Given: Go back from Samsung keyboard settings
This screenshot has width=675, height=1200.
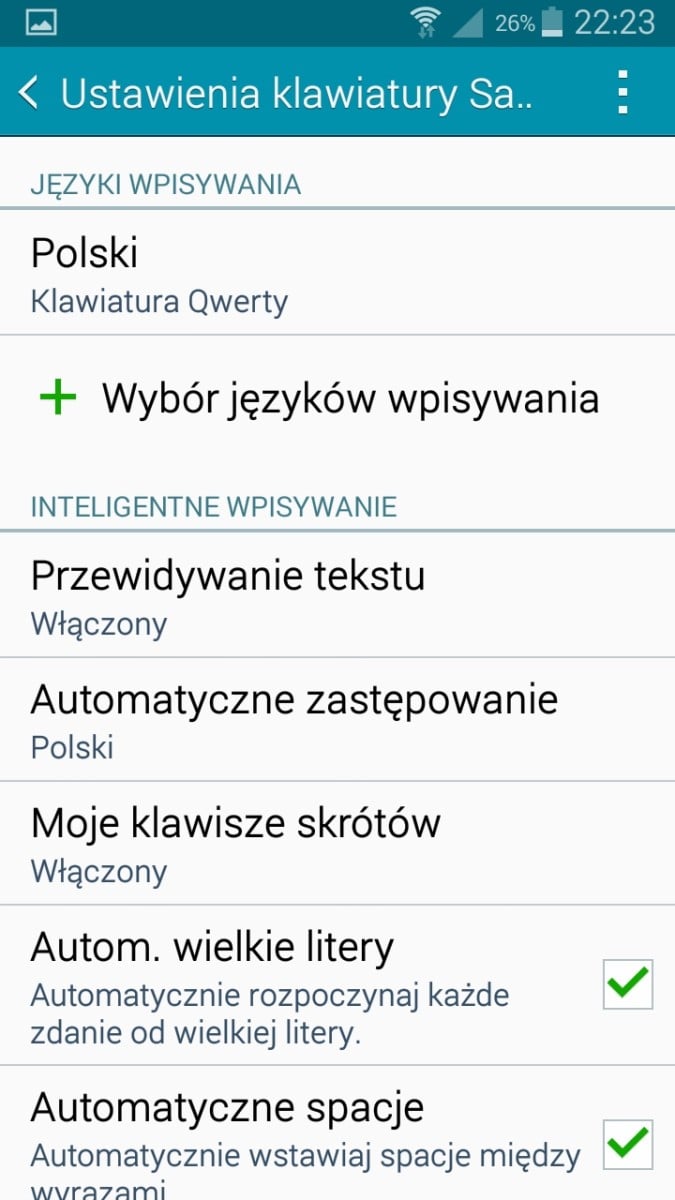Looking at the screenshot, I should click(30, 92).
